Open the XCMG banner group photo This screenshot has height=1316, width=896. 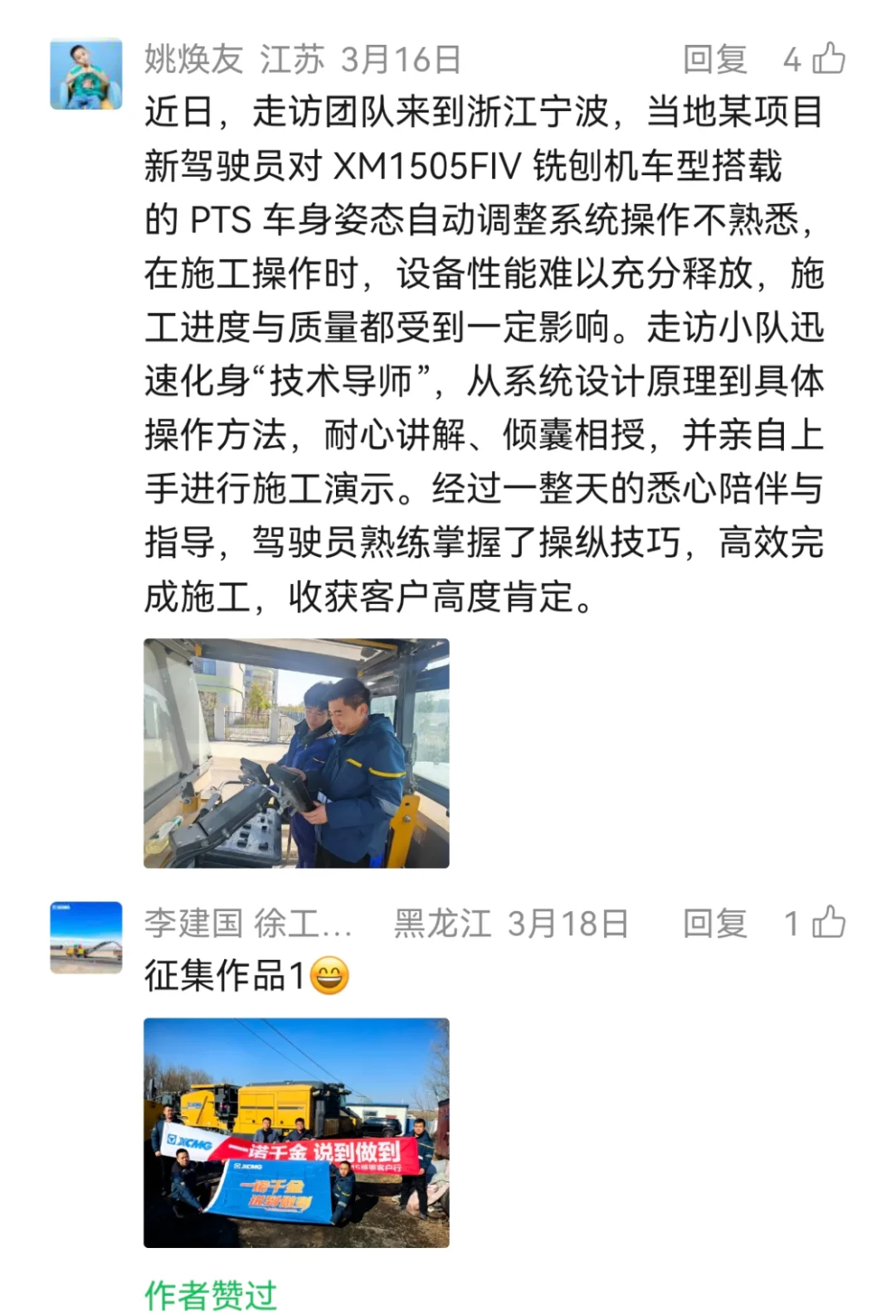(x=296, y=1133)
